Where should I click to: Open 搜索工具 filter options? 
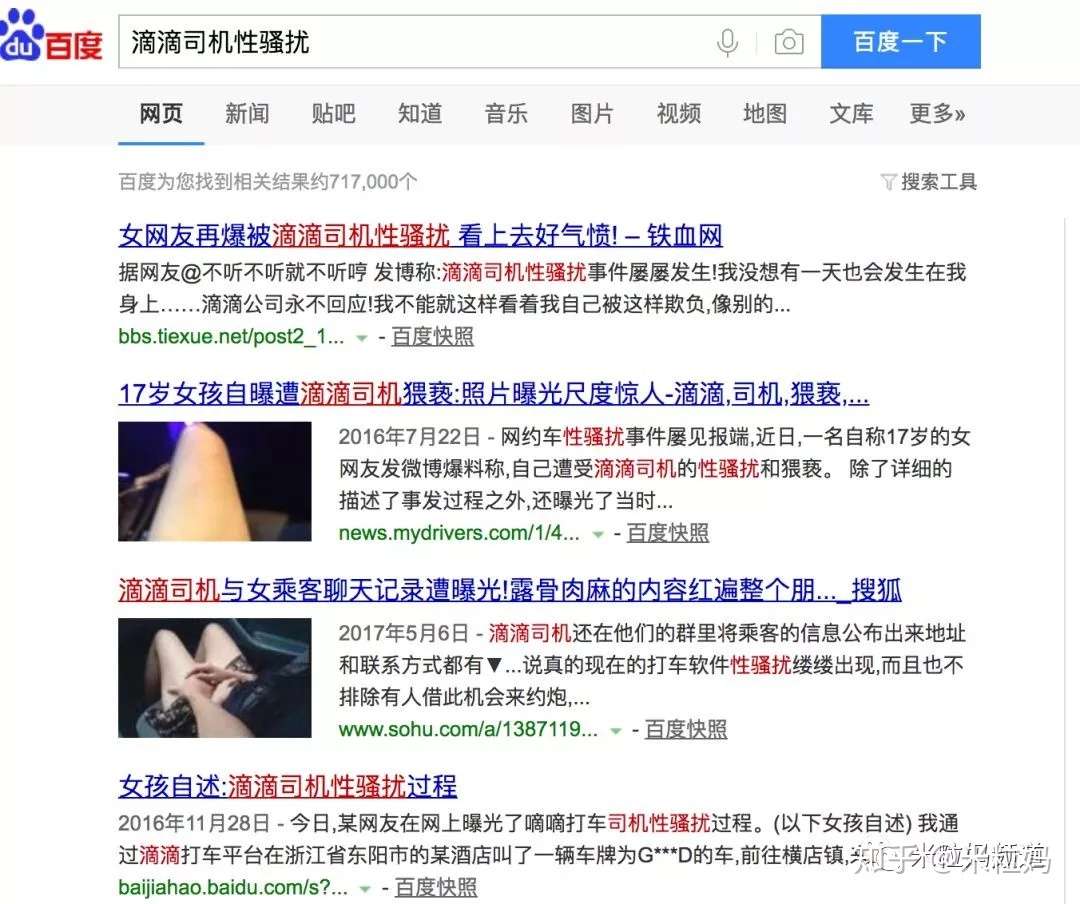pyautogui.click(x=929, y=182)
